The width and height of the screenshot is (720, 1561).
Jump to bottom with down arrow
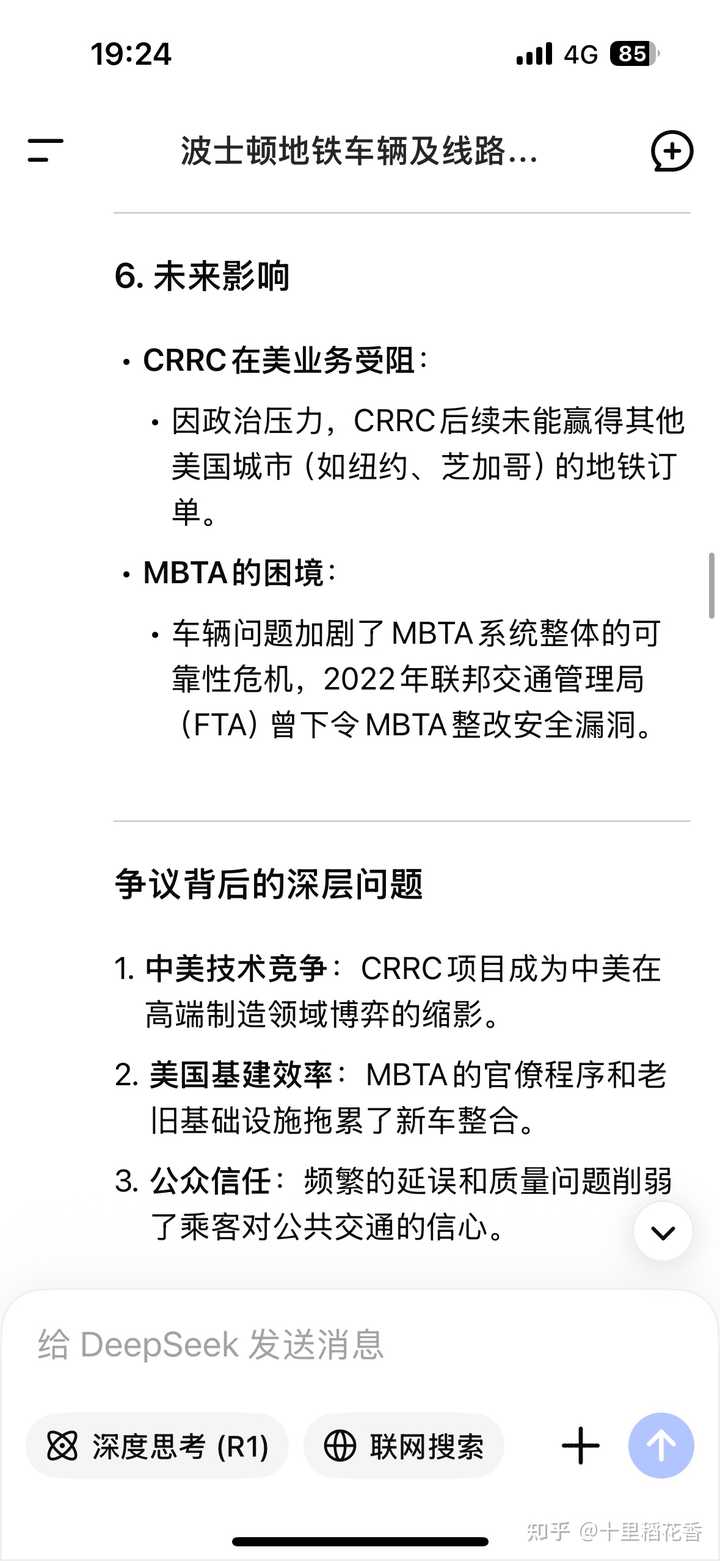click(x=663, y=1231)
